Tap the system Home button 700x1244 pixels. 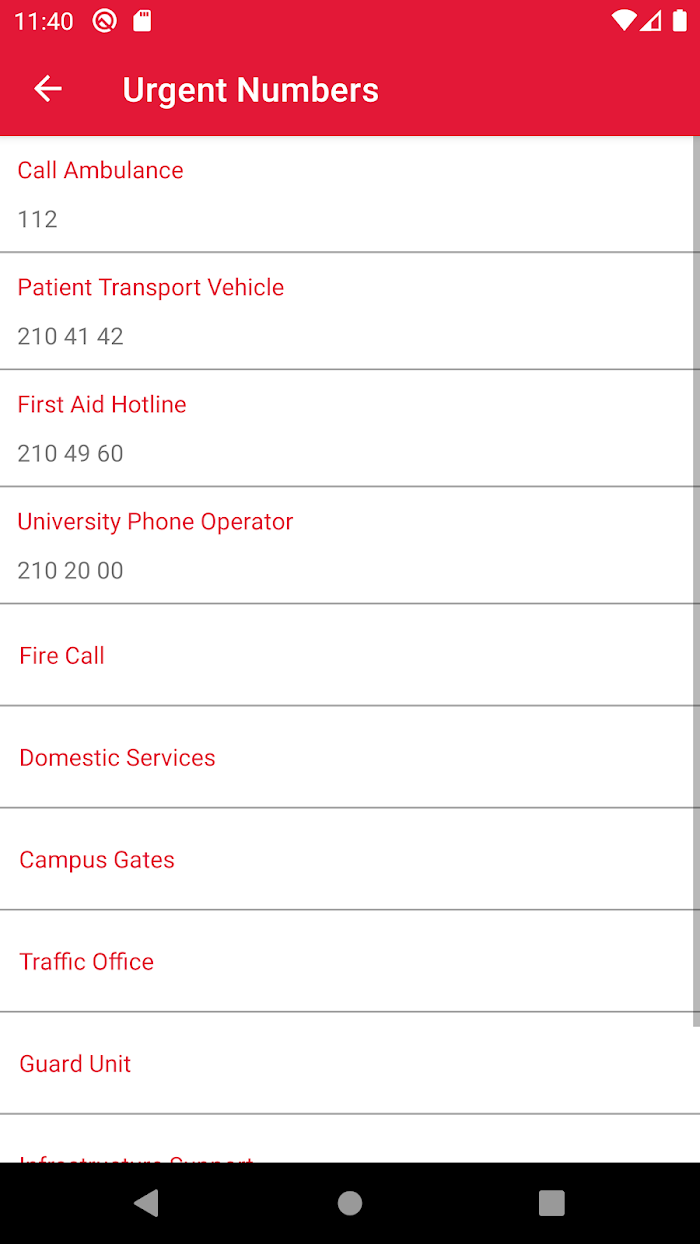pyautogui.click(x=350, y=1203)
